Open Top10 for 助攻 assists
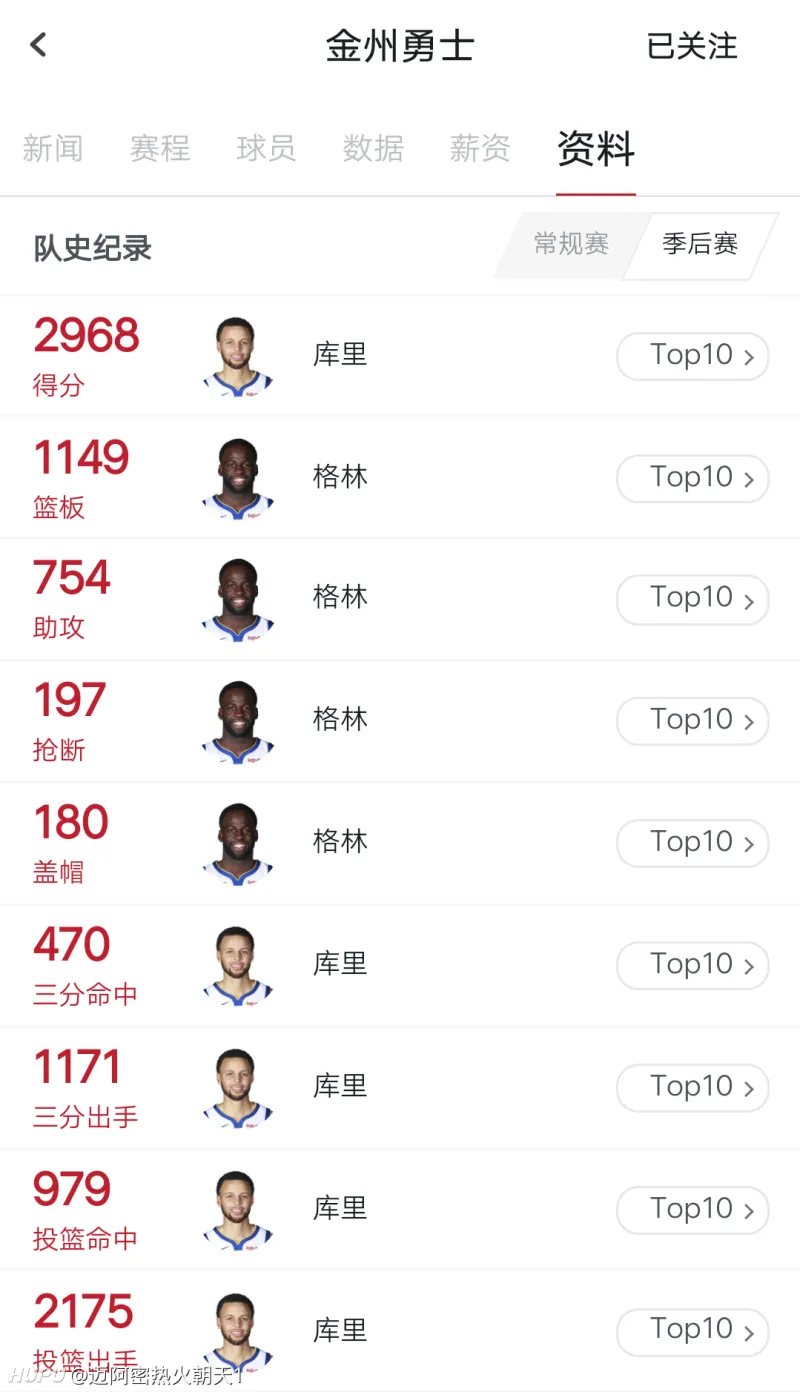The height and width of the screenshot is (1392, 800). point(693,599)
